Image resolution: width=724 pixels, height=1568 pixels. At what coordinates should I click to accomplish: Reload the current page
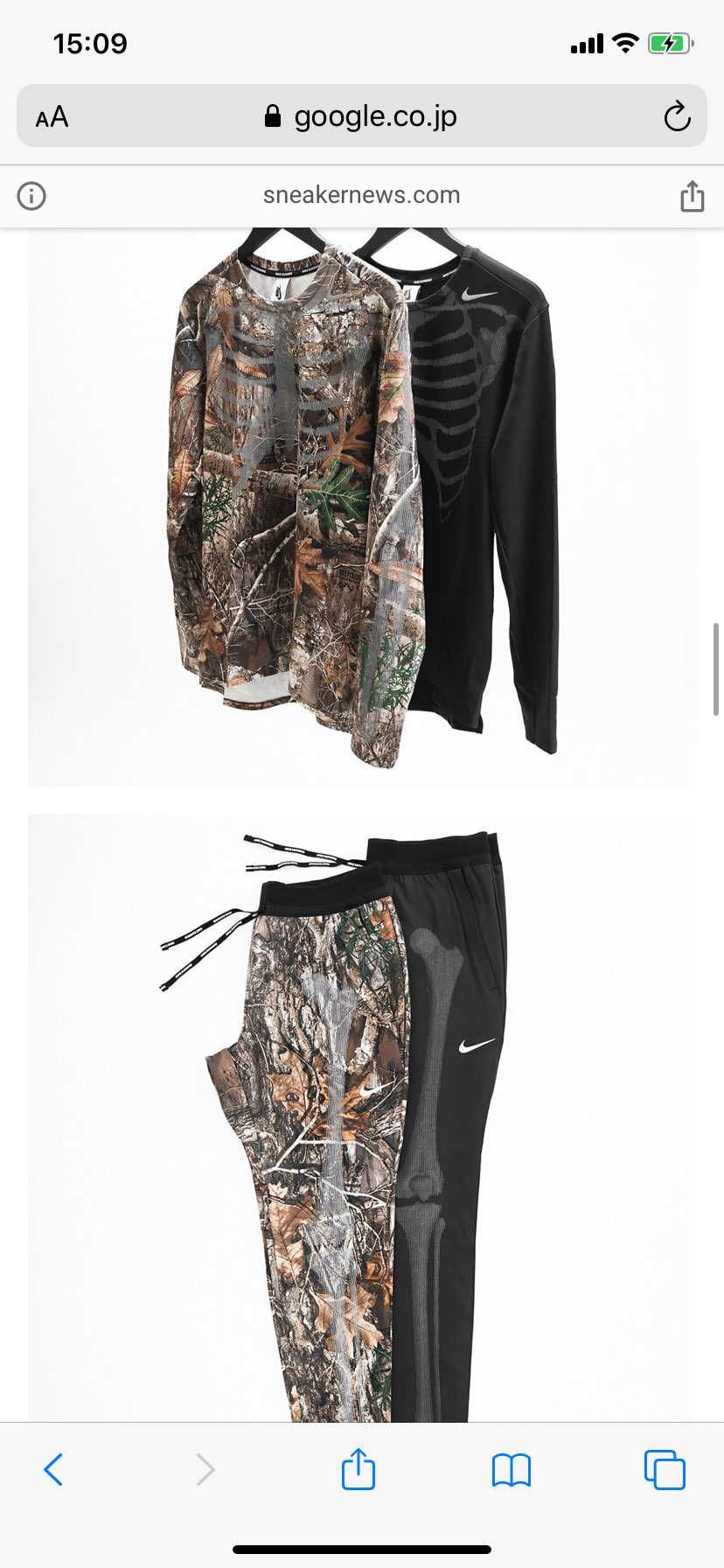[677, 116]
